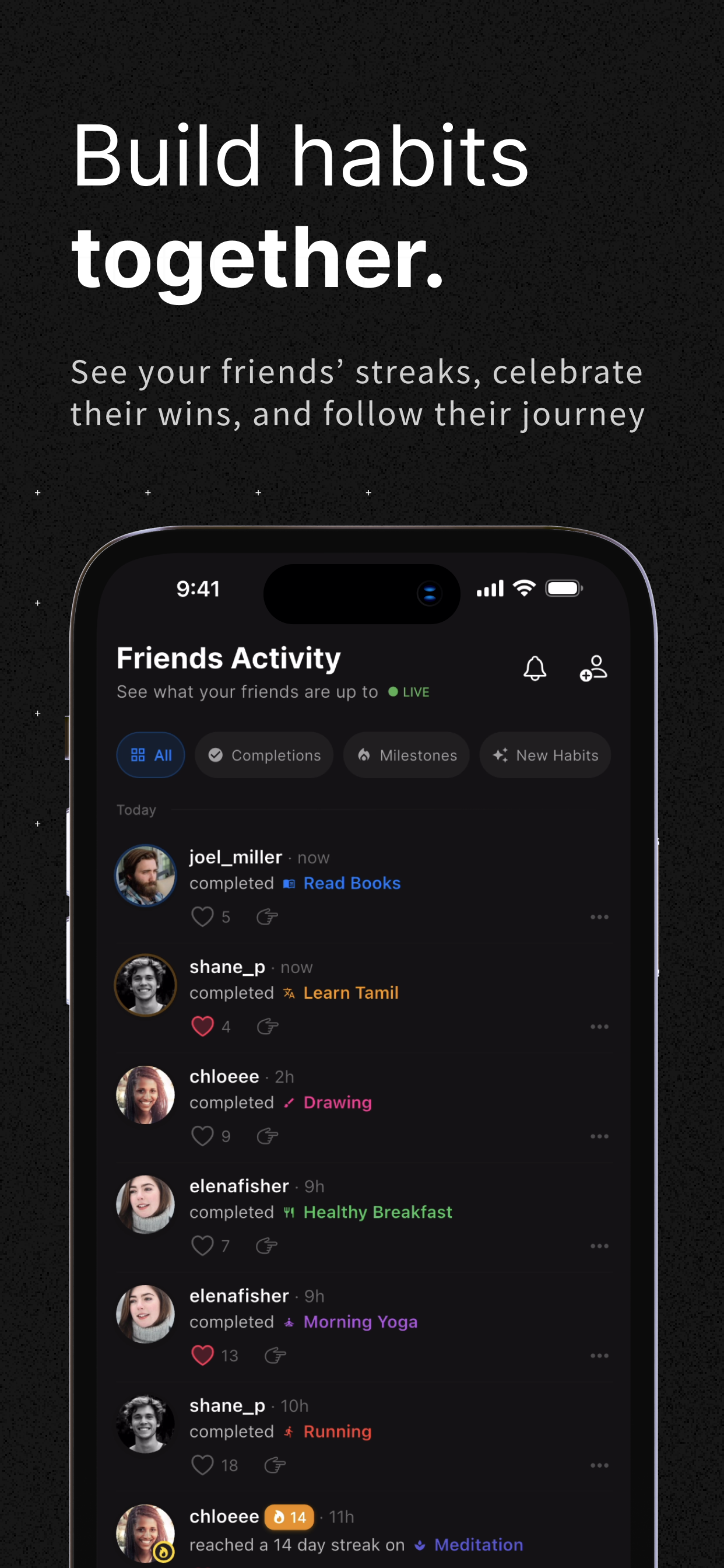Open the Read Books habit link
This screenshot has width=724, height=1568.
pos(352,883)
